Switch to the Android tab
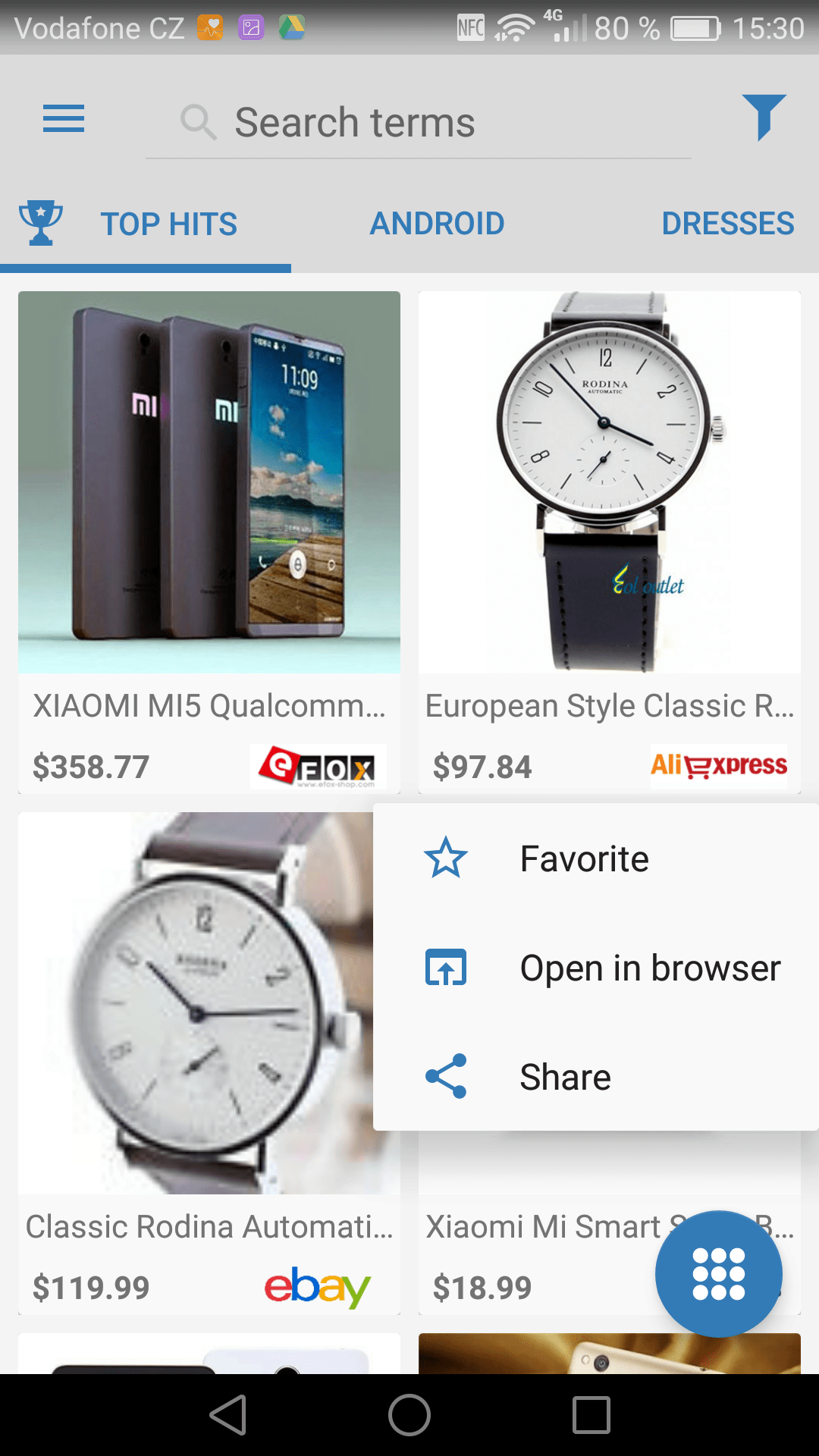This screenshot has width=819, height=1456. (x=437, y=224)
